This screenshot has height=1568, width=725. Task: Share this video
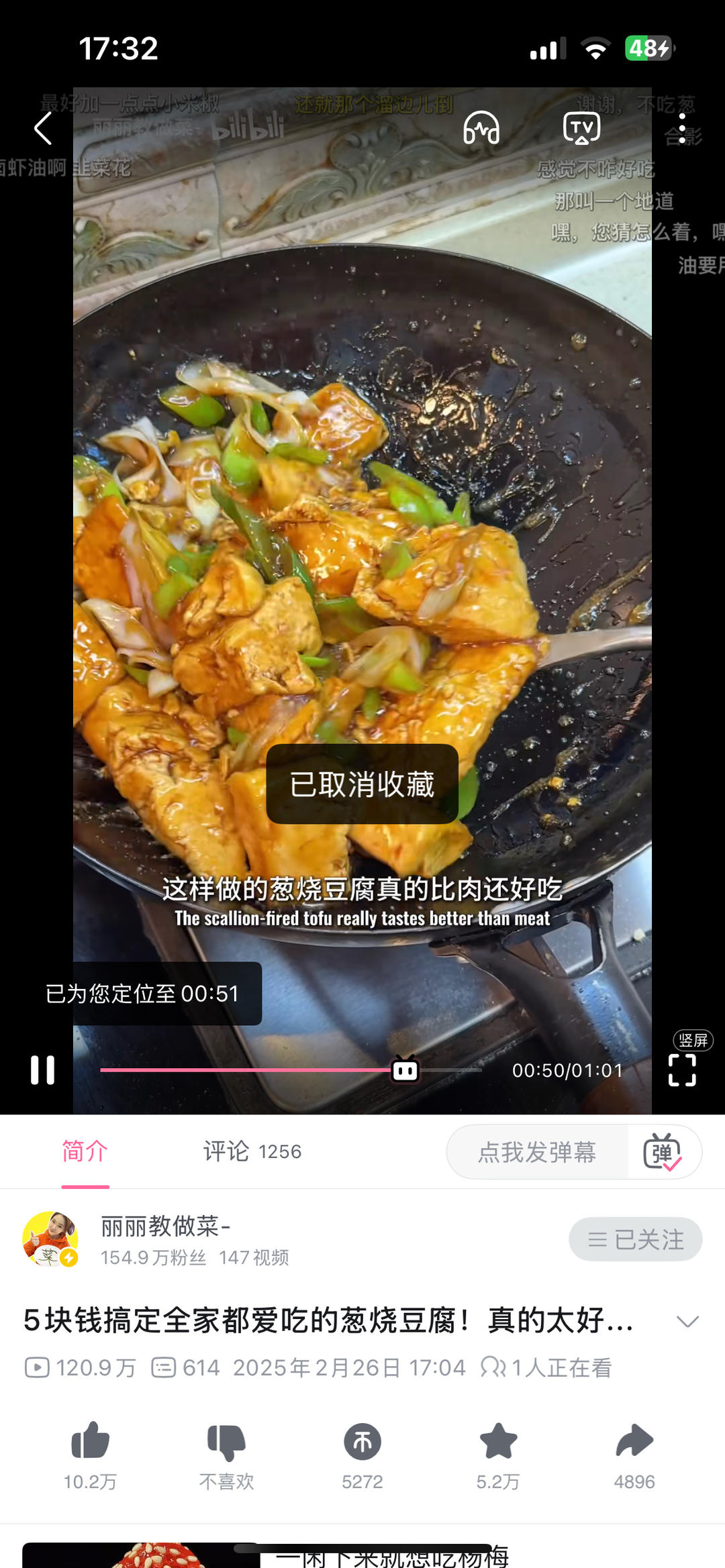click(634, 1441)
